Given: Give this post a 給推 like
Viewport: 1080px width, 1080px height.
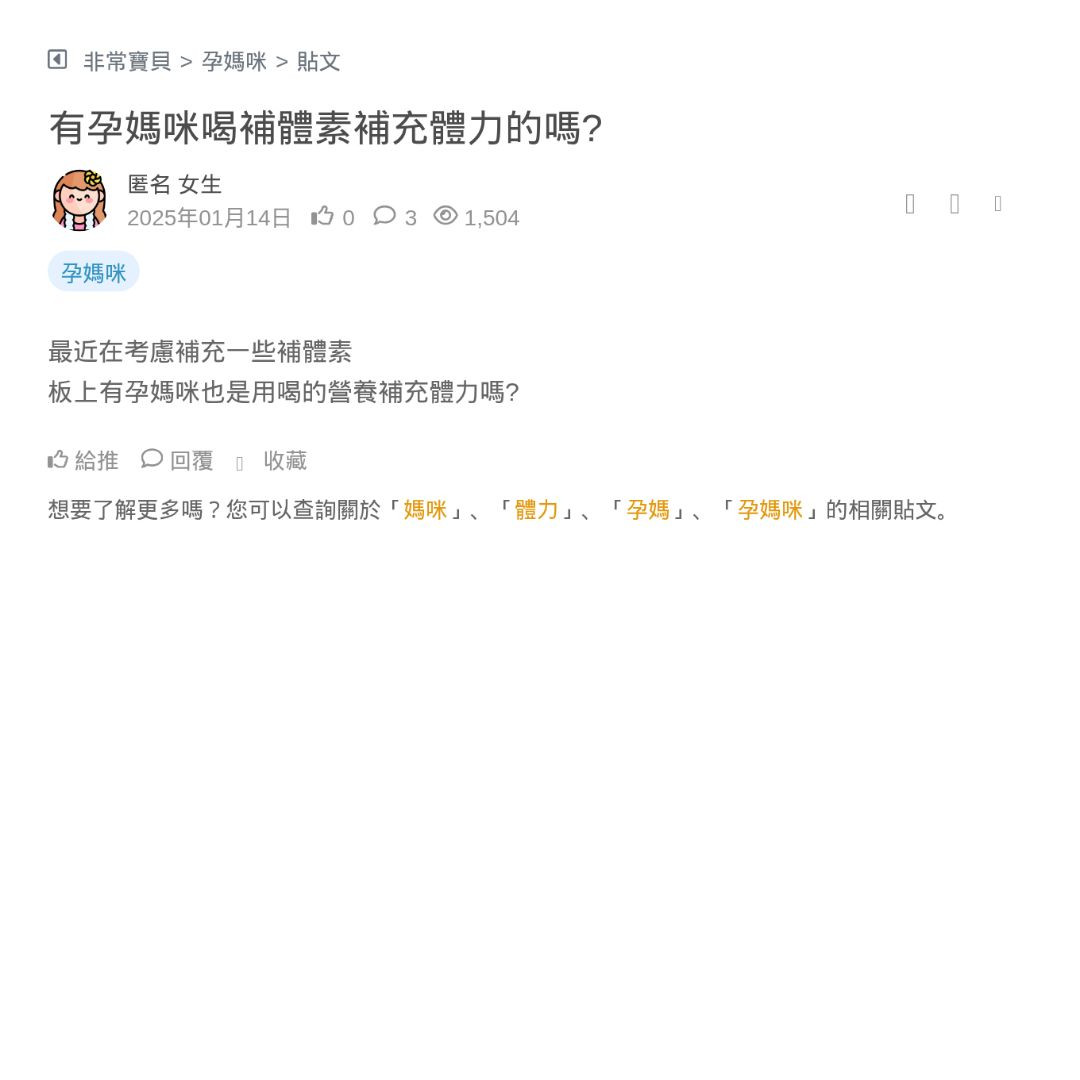Looking at the screenshot, I should 84,460.
